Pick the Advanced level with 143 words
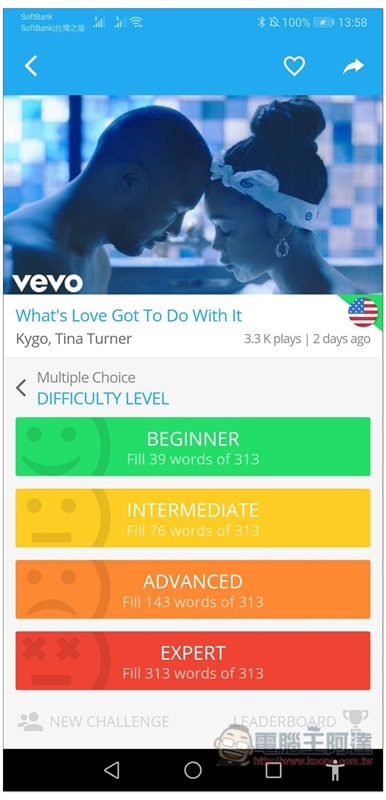This screenshot has height=800, width=386. pyautogui.click(x=193, y=589)
